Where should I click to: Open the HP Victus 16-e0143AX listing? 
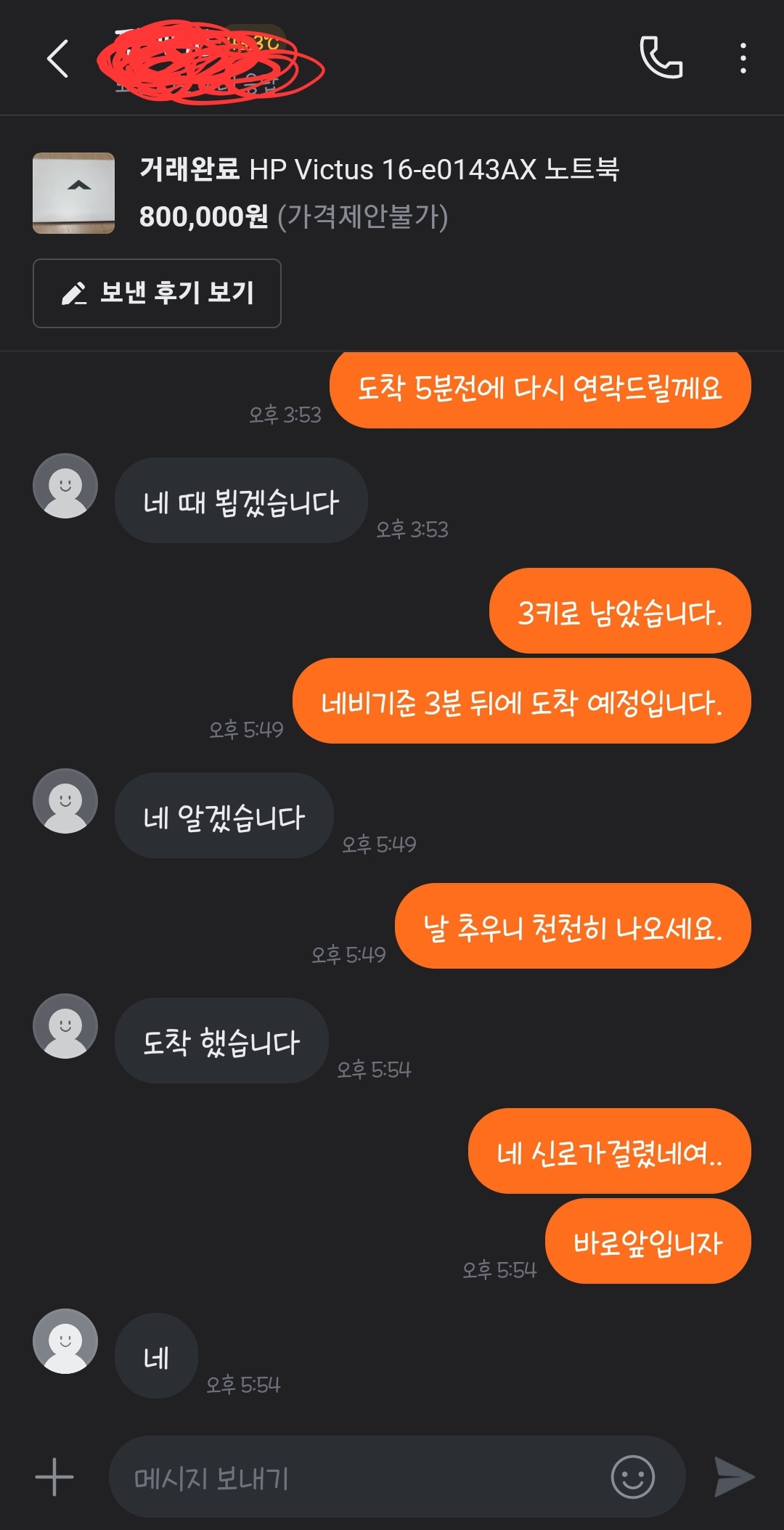(x=377, y=192)
